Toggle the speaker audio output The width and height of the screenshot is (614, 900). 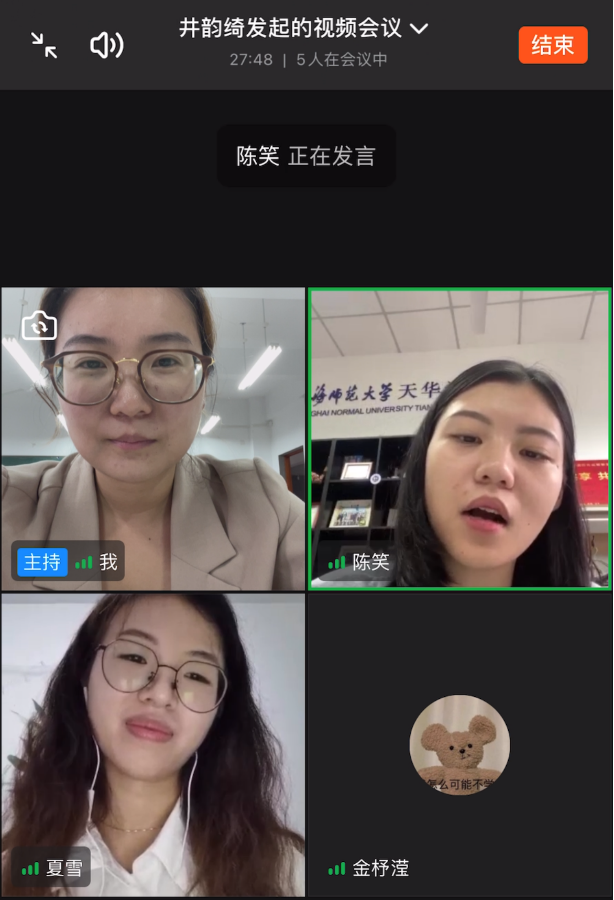(x=106, y=45)
